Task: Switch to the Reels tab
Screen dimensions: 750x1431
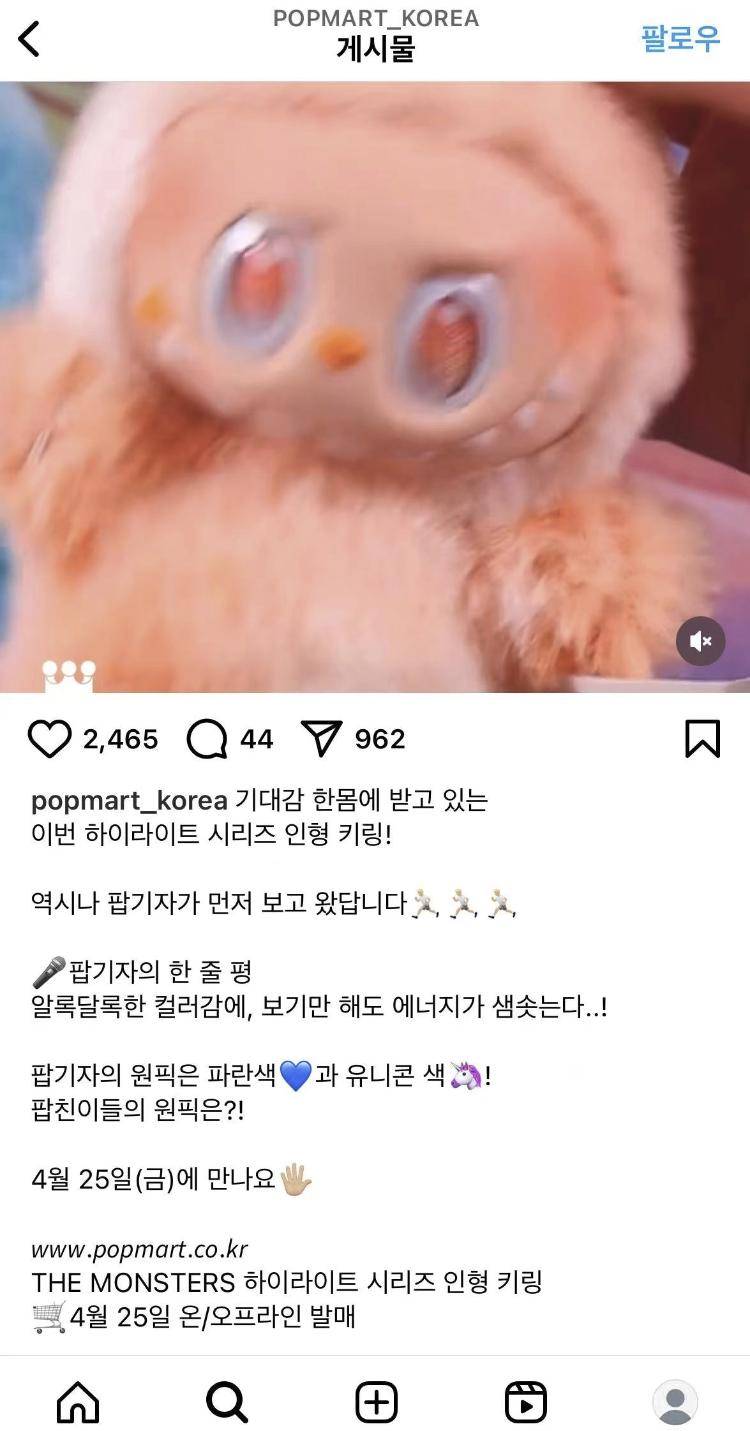Action: pos(526,1402)
